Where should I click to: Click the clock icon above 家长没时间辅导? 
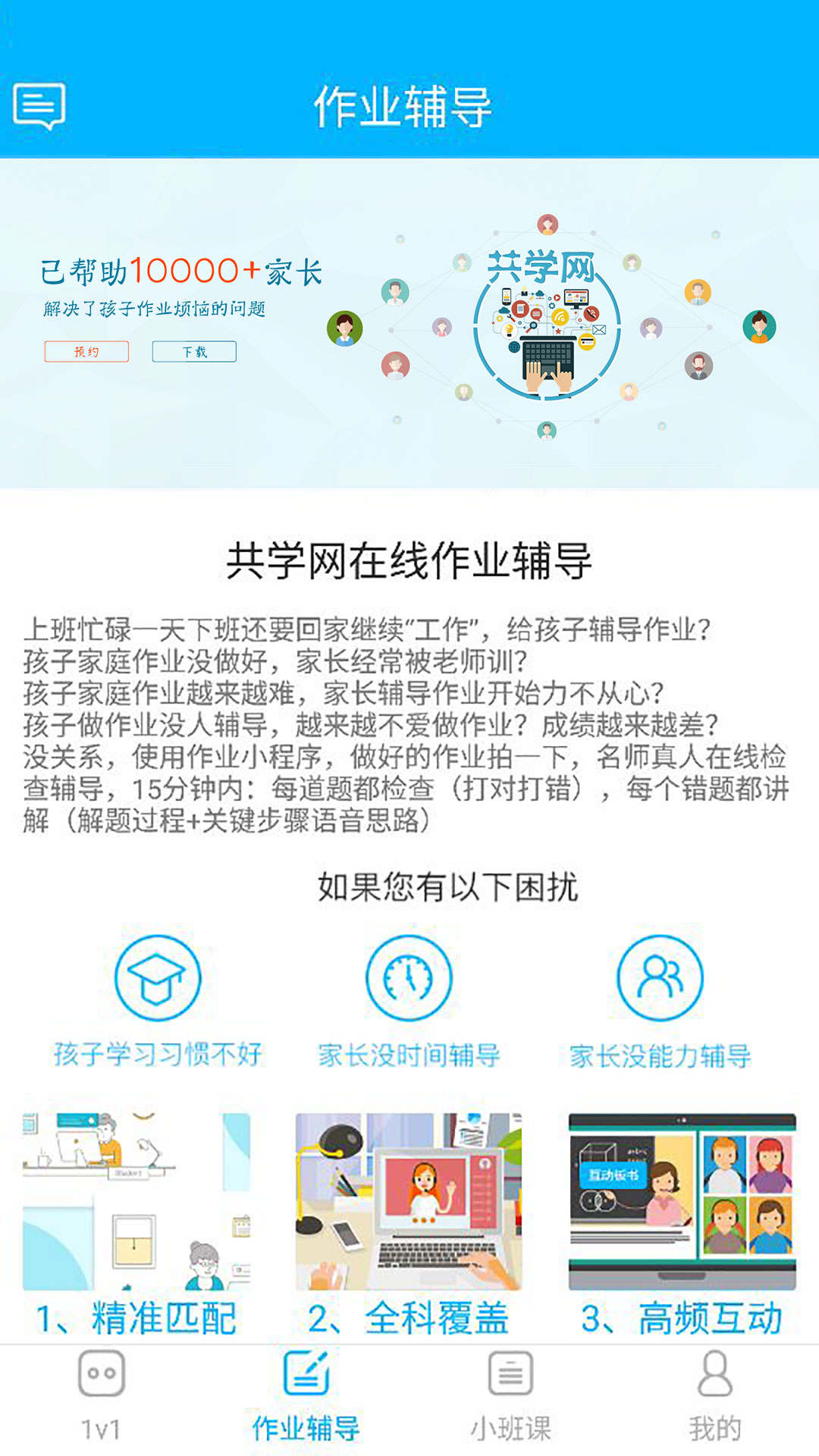(x=407, y=978)
